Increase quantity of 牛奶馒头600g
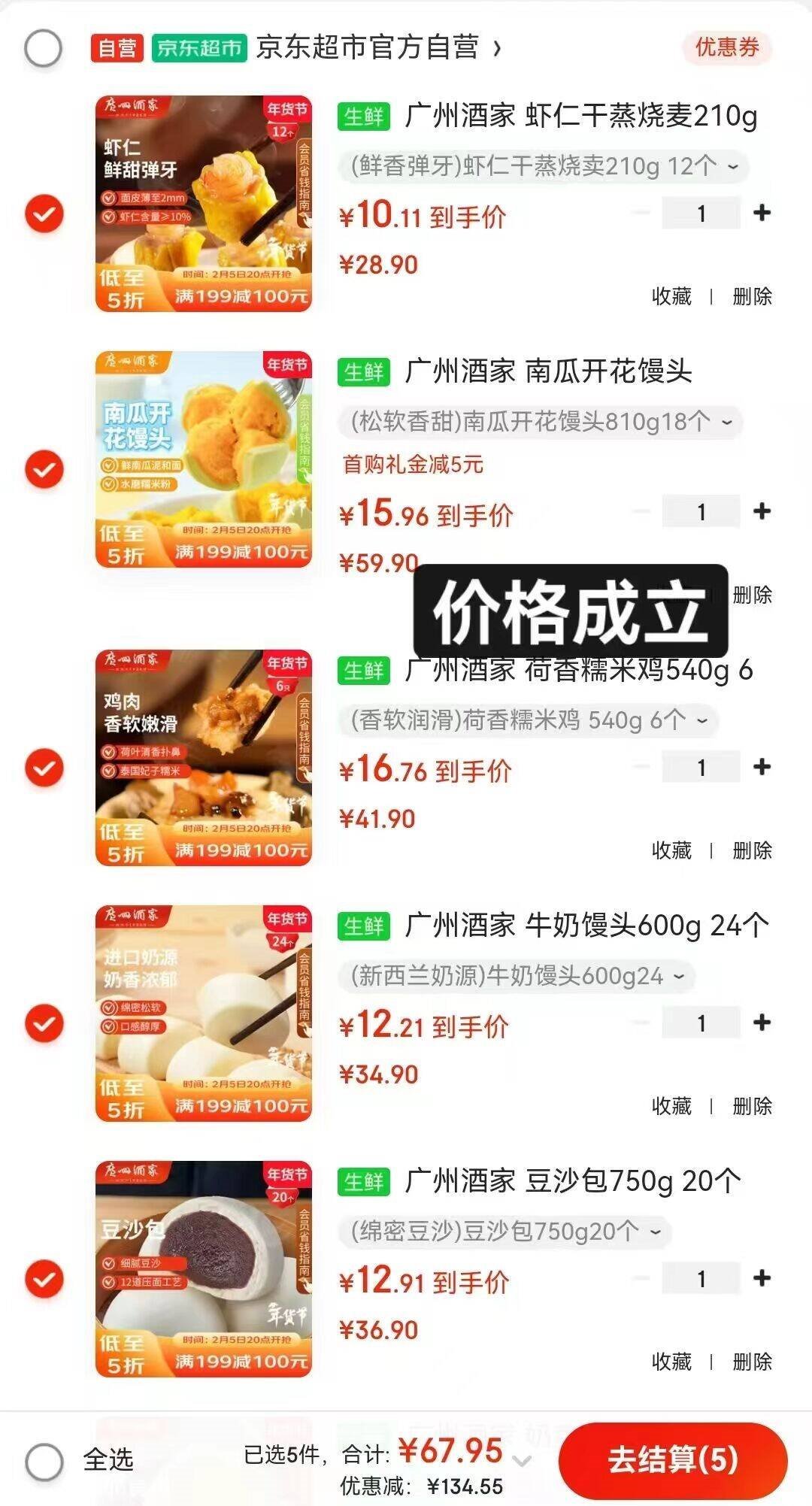 pyautogui.click(x=762, y=1023)
